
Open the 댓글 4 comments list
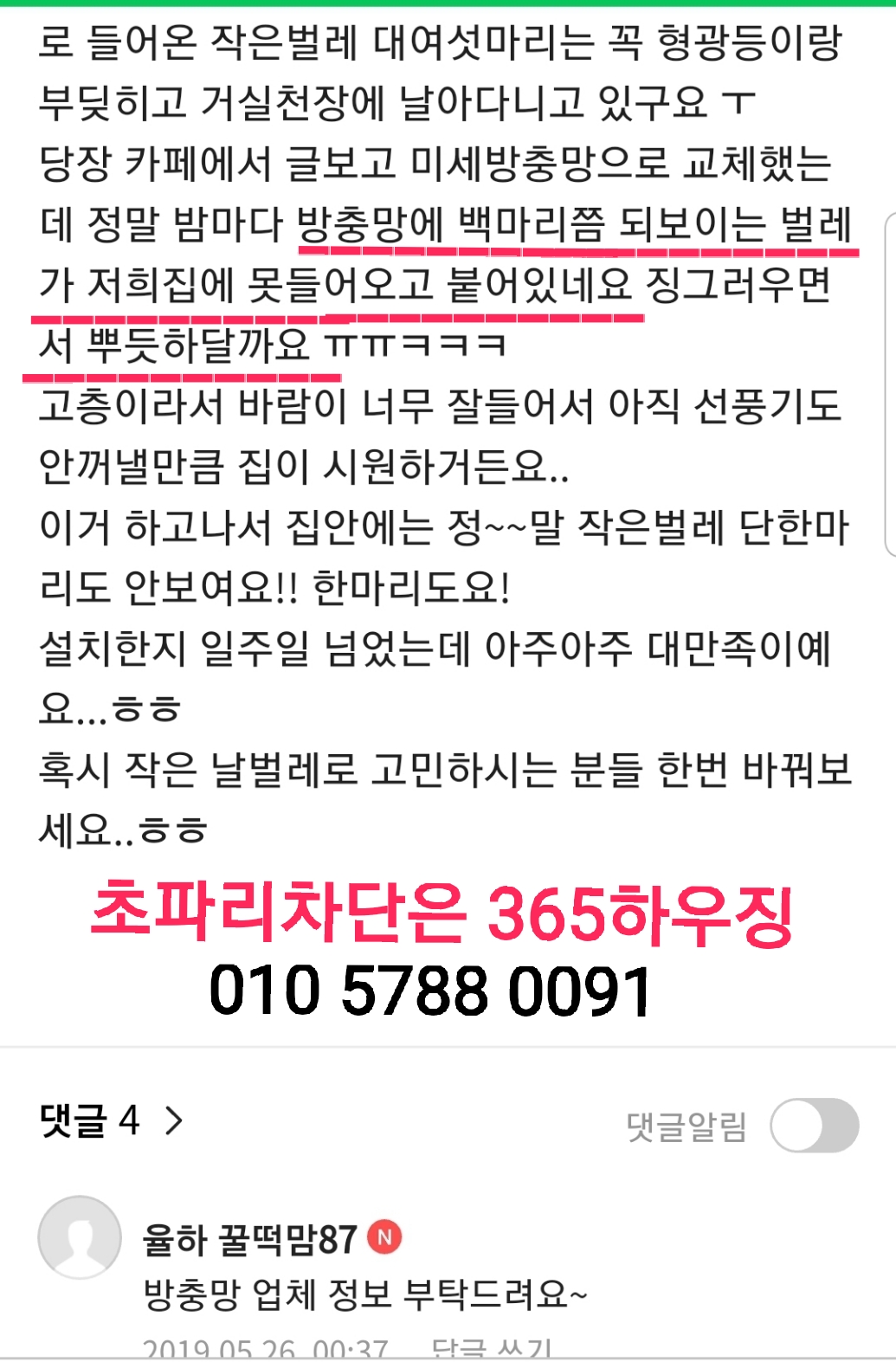113,1121
